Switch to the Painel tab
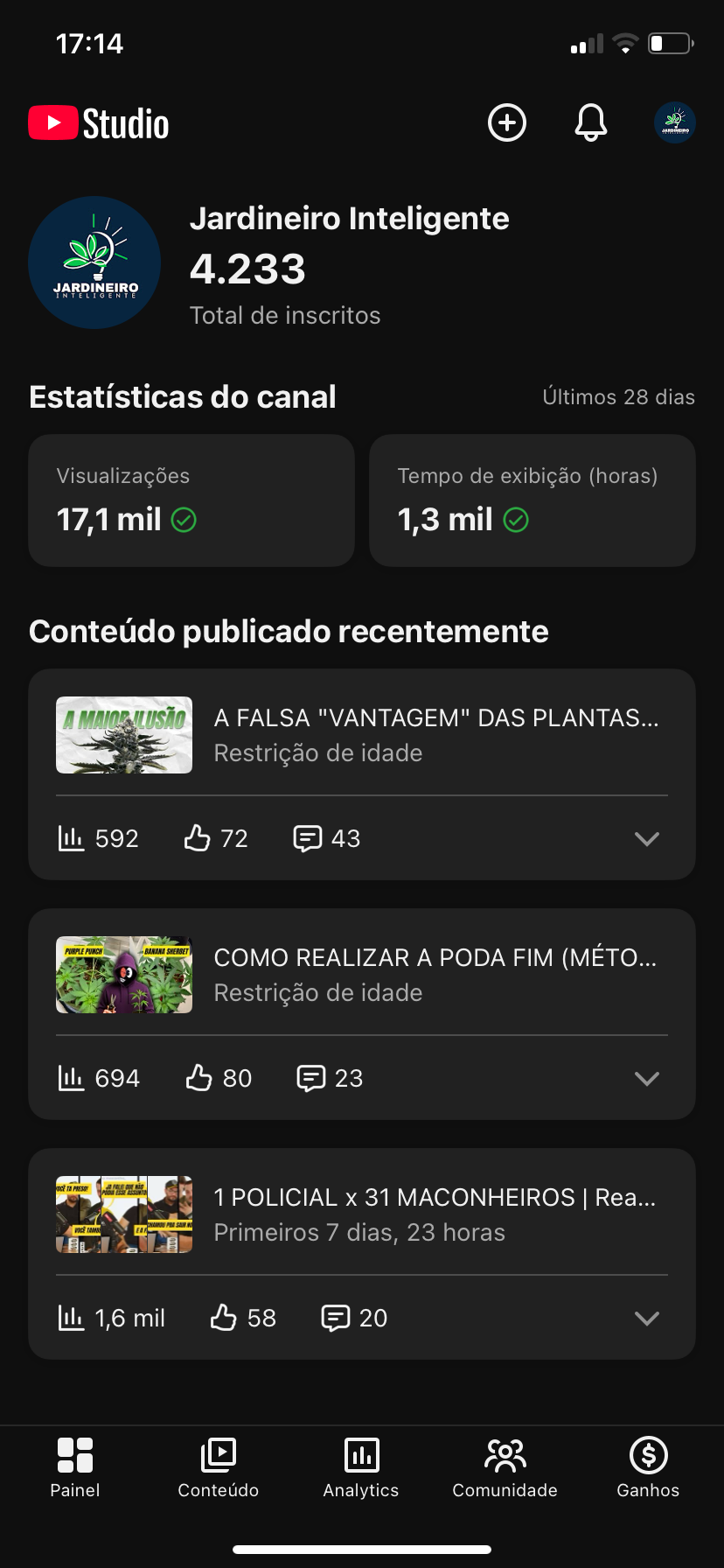This screenshot has width=724, height=1568. (75, 1467)
